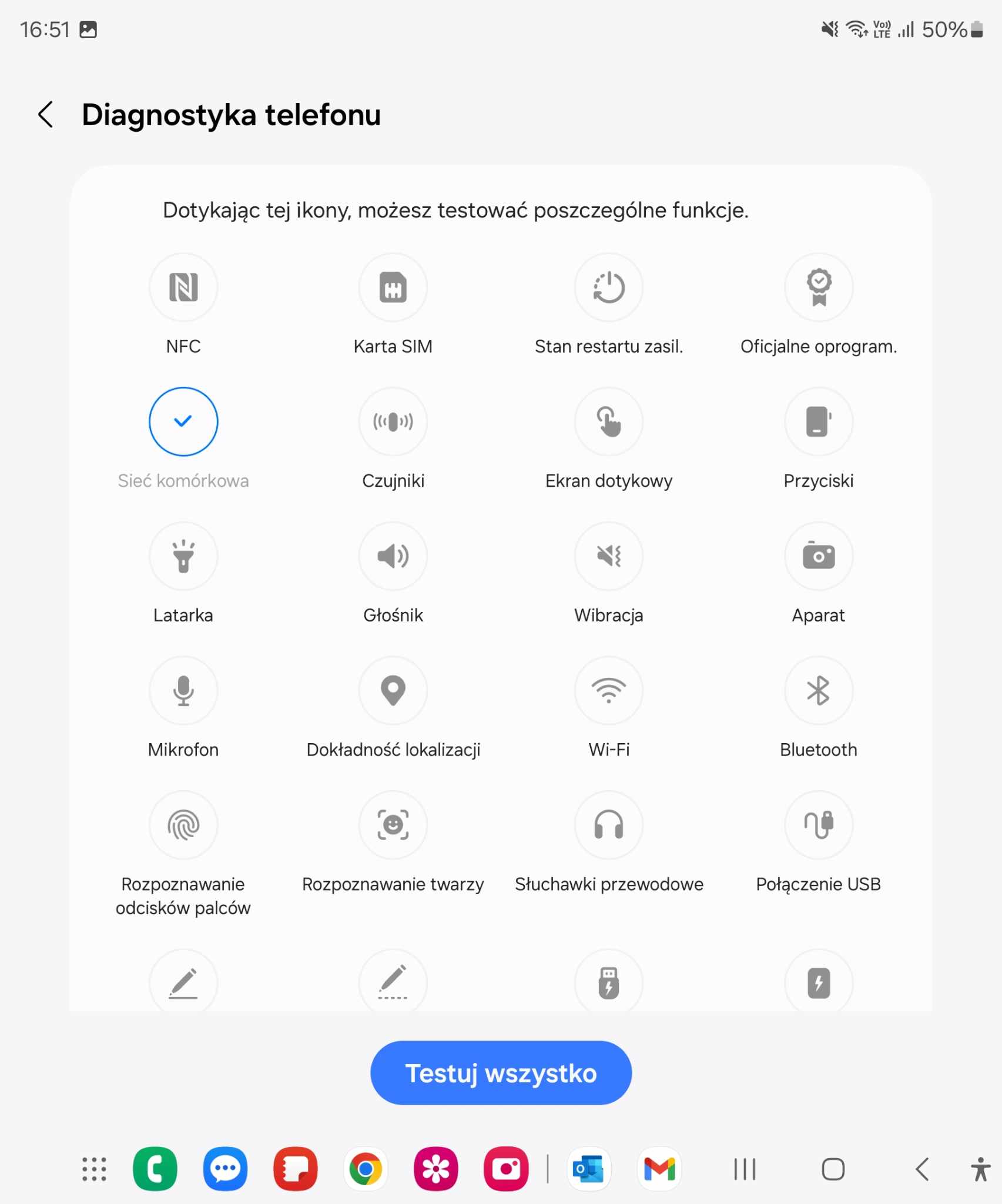Start the Wibracja vibration test
Viewport: 1002px width, 1204px height.
tap(609, 556)
